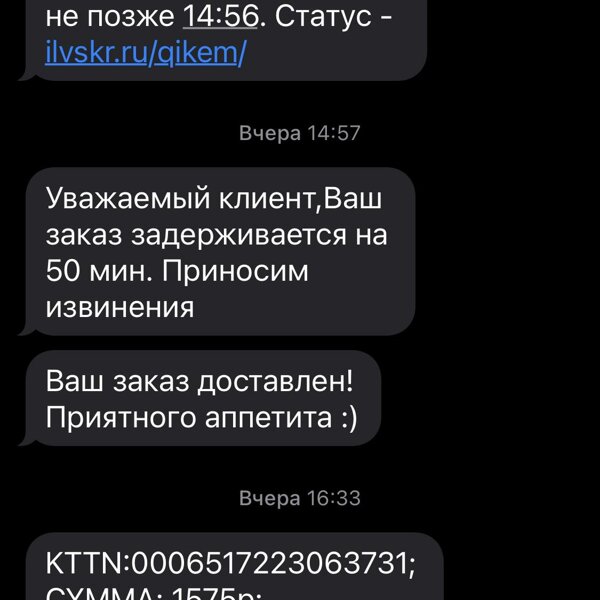Open the ilvskr.ru/qikem/ status link
Screen dimensions: 600x600
click(145, 53)
